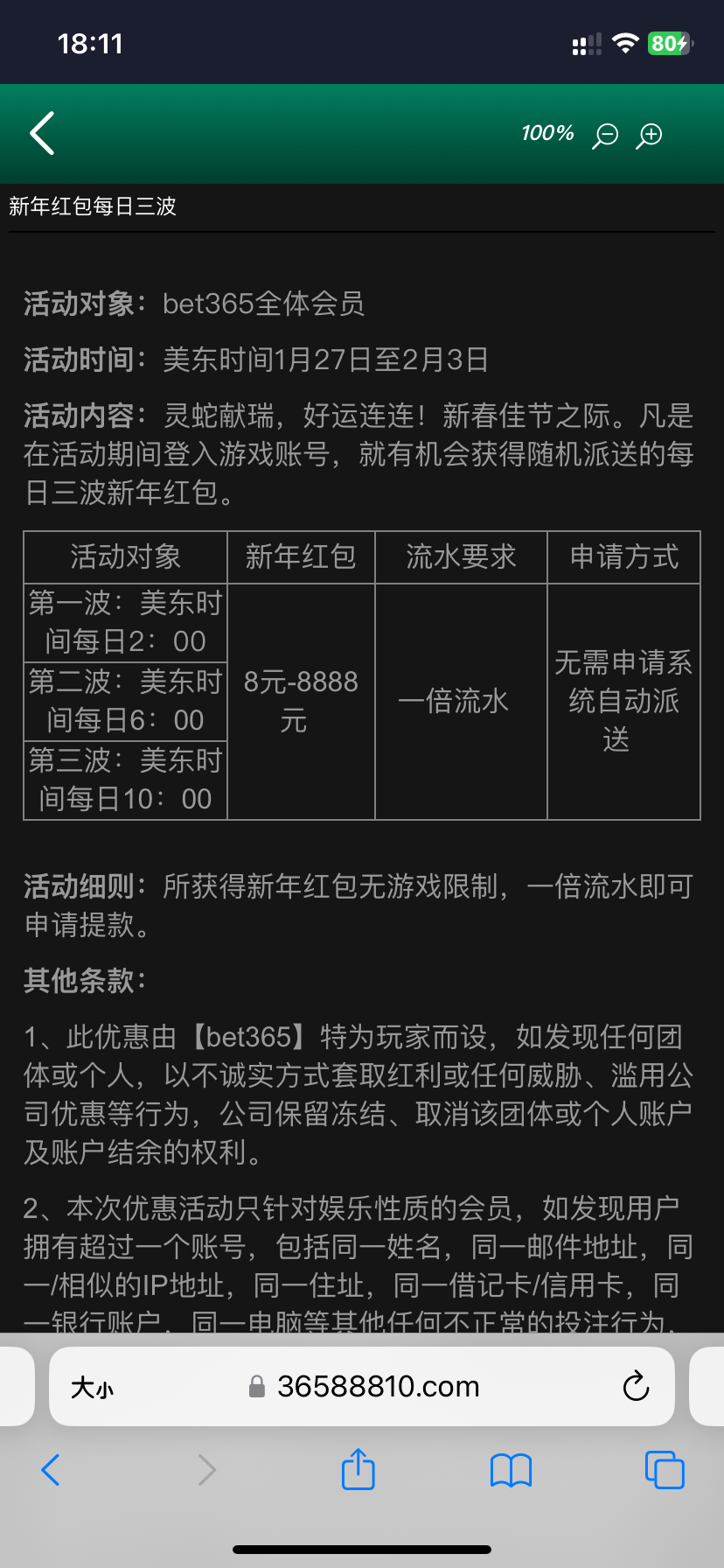Image resolution: width=724 pixels, height=1568 pixels.
Task: Tap the 36588810.com address bar
Action: pos(376,1387)
